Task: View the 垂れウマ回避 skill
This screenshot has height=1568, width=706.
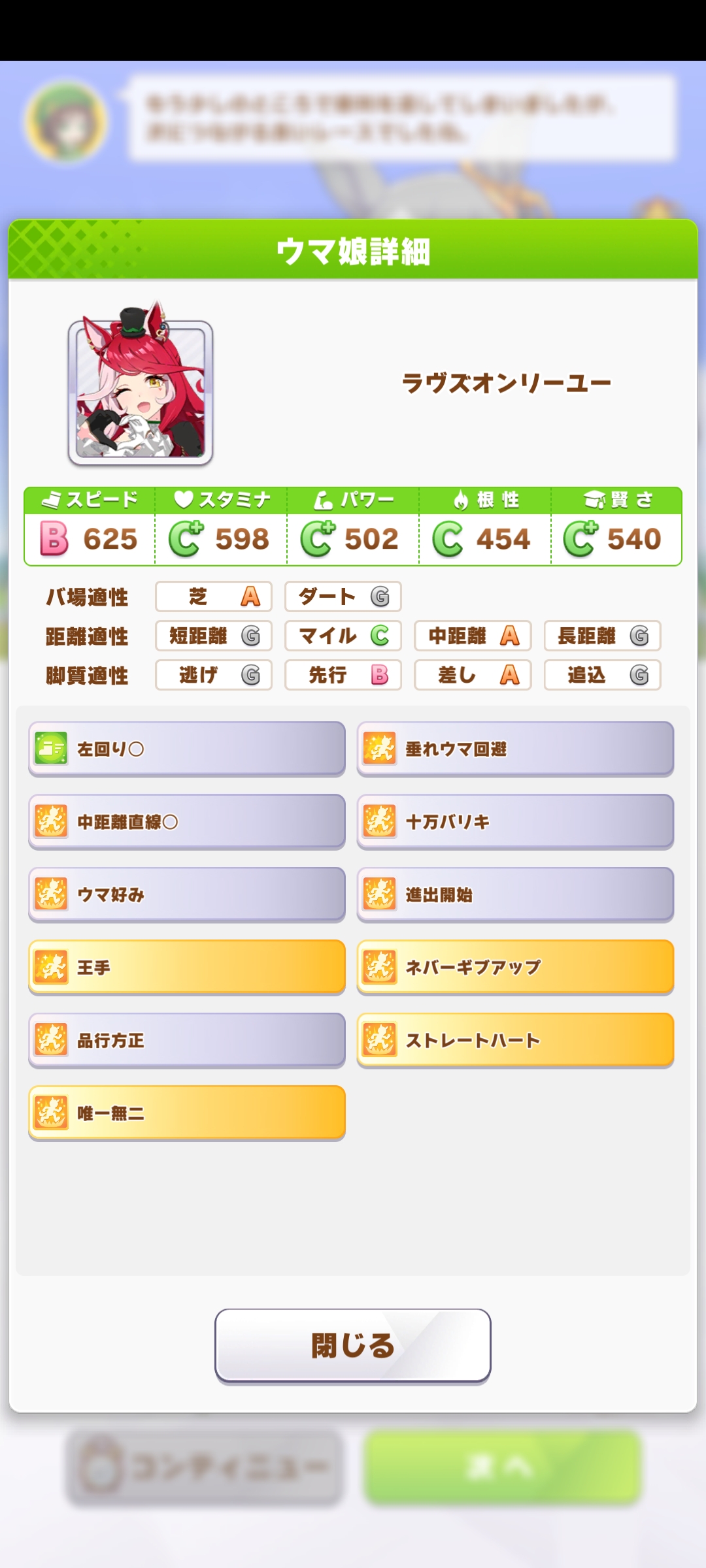Action: tap(515, 749)
